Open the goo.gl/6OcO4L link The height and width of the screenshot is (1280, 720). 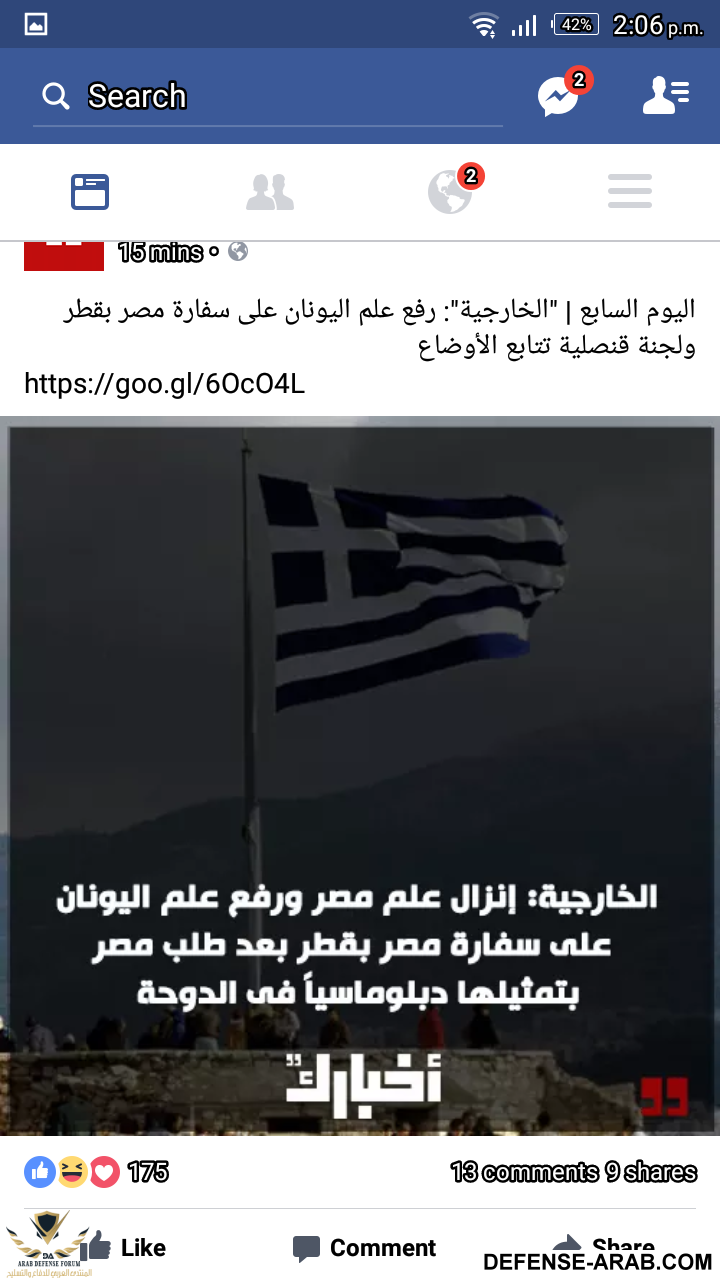(x=164, y=383)
